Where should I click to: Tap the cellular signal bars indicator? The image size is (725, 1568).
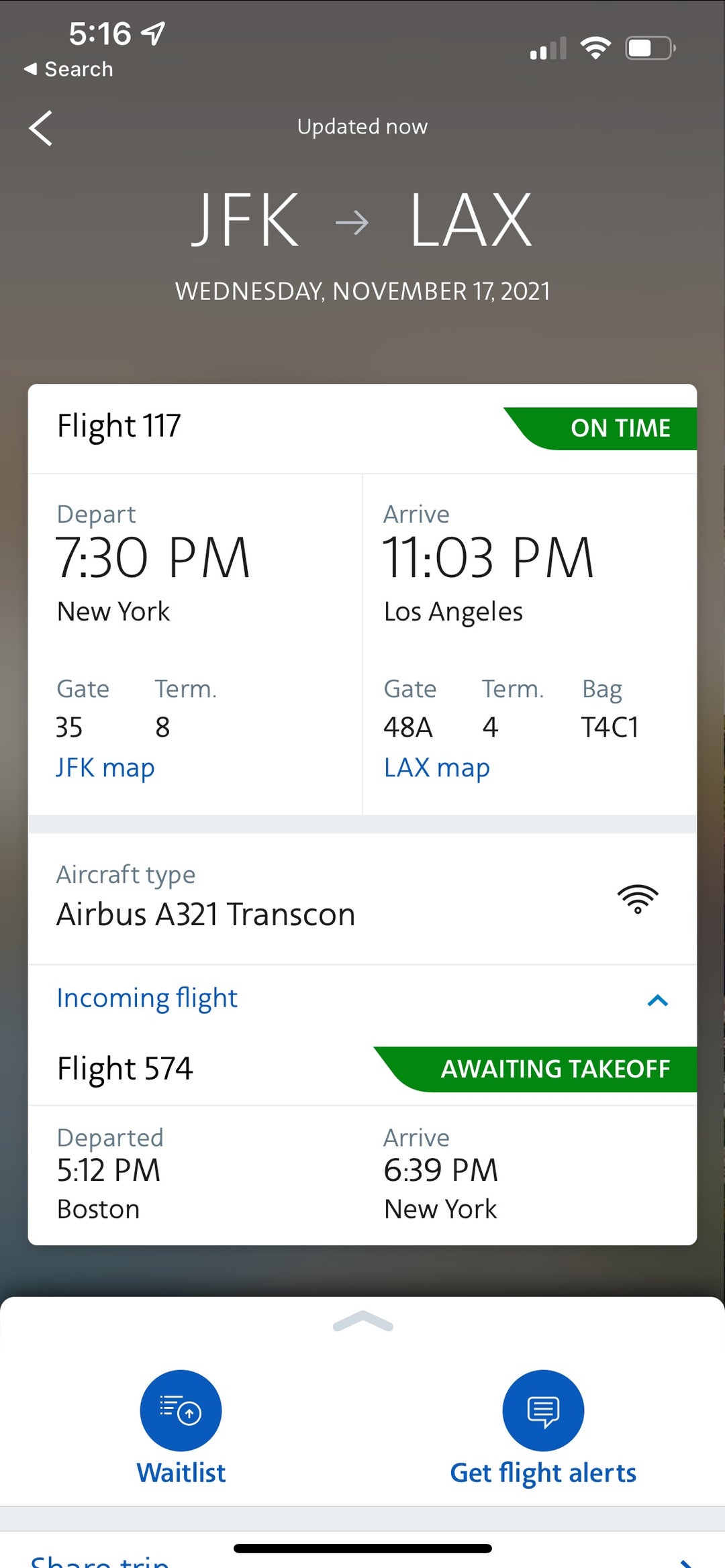click(x=546, y=48)
